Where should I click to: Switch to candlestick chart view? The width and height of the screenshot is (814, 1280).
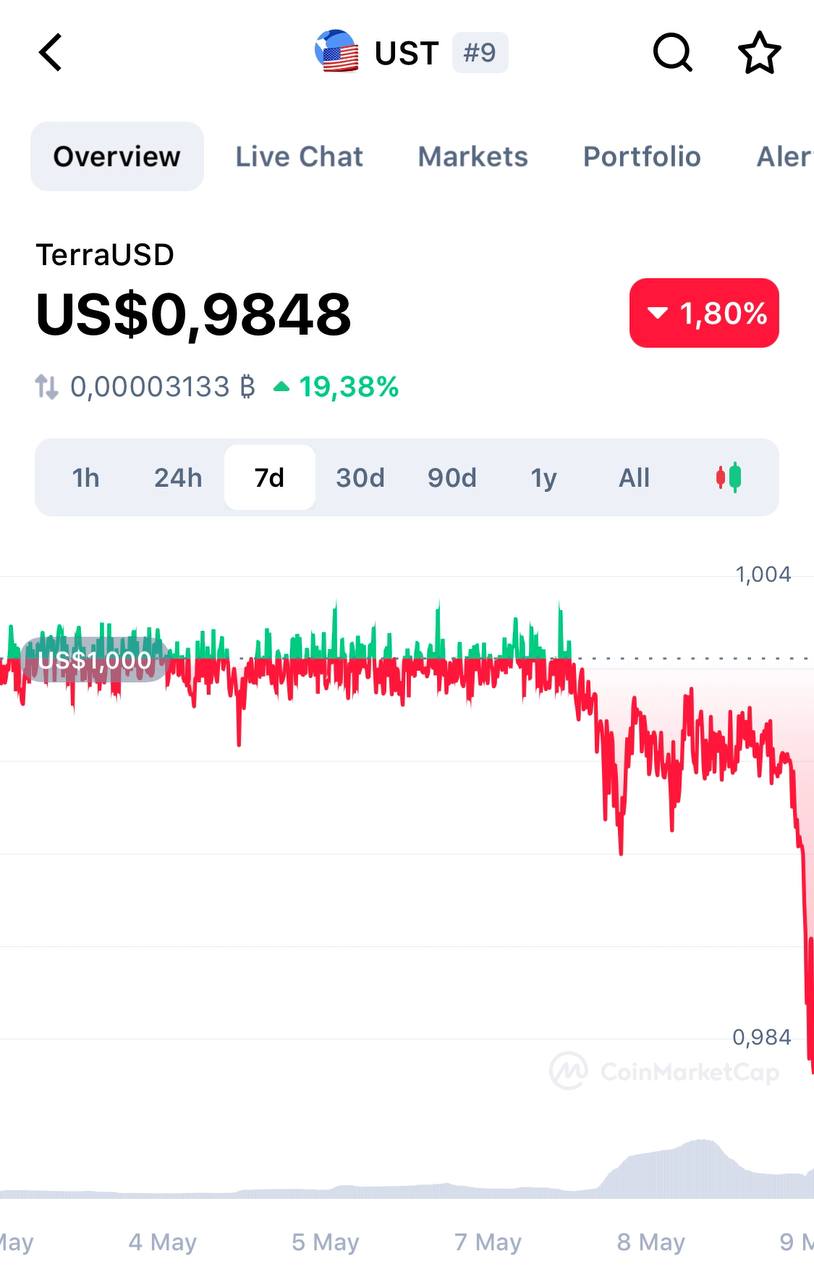click(729, 478)
